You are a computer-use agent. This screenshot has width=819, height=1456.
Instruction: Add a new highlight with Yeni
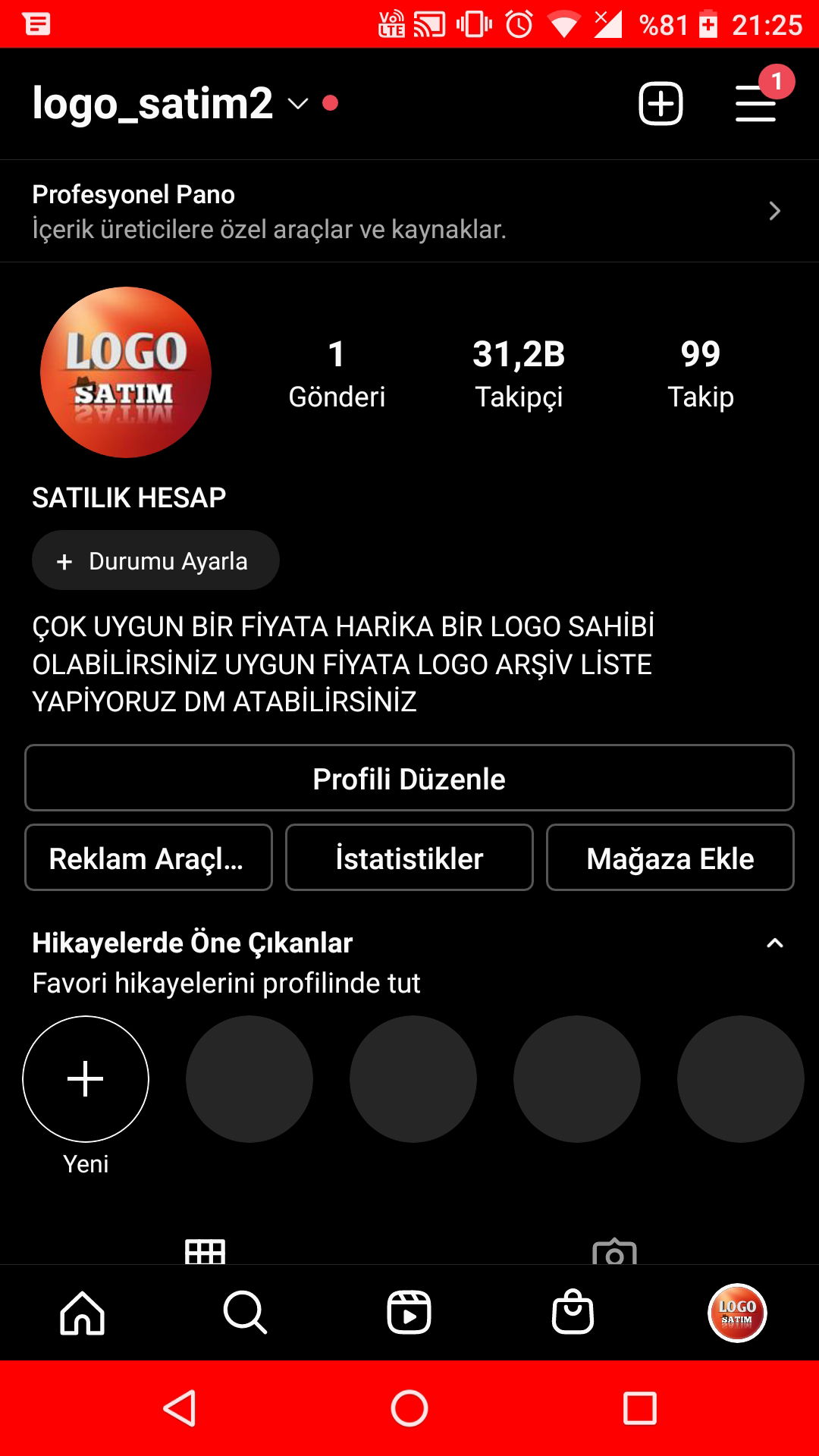[86, 1079]
